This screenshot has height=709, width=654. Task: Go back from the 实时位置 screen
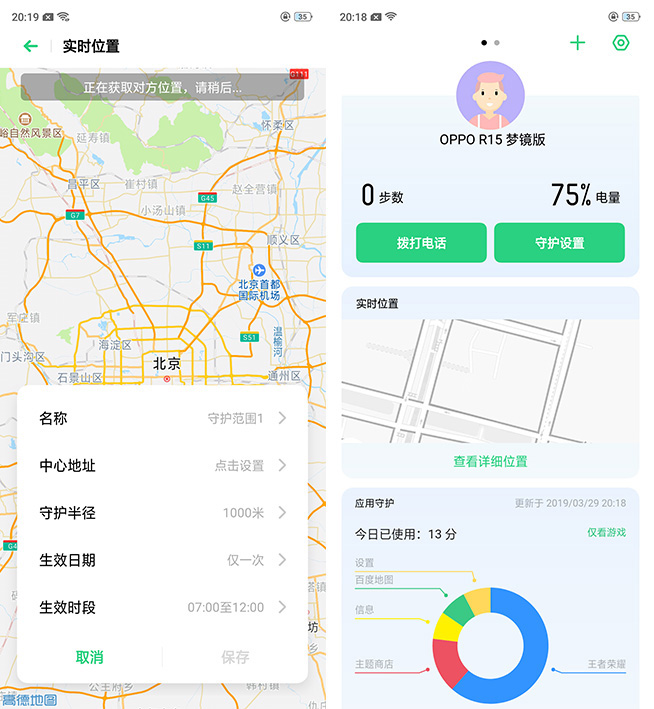click(30, 46)
